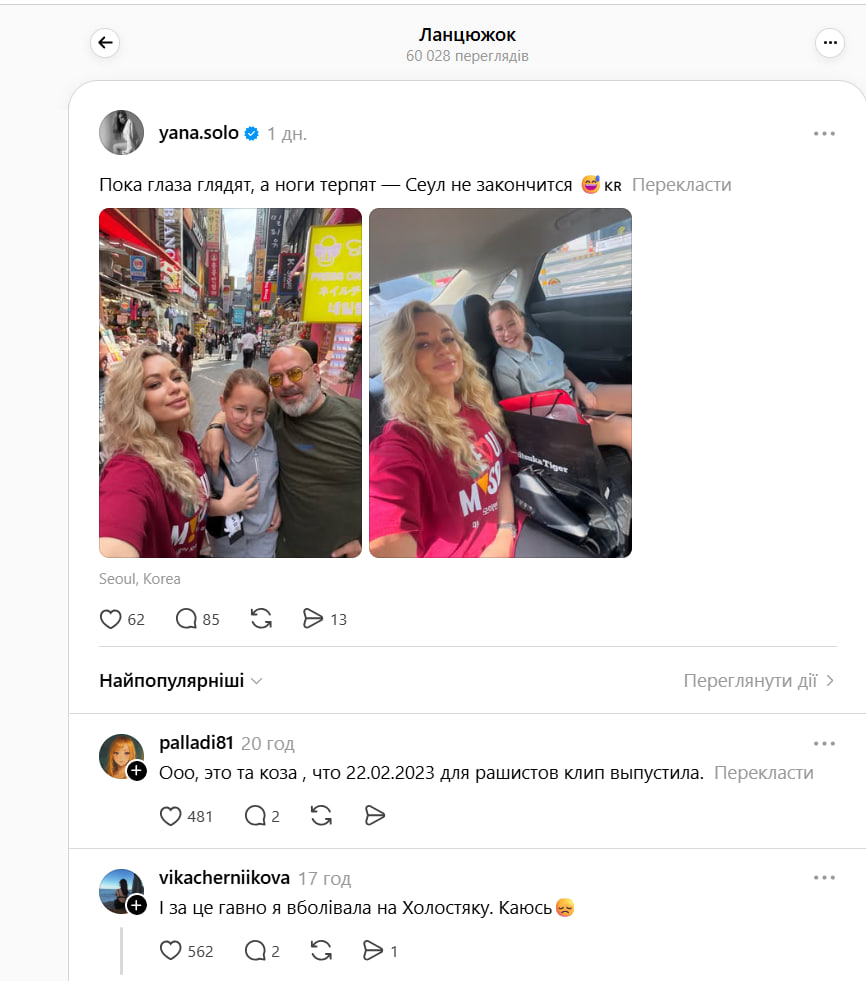Viewport: 866px width, 981px height.
Task: Like palladi81's comment
Action: click(171, 816)
